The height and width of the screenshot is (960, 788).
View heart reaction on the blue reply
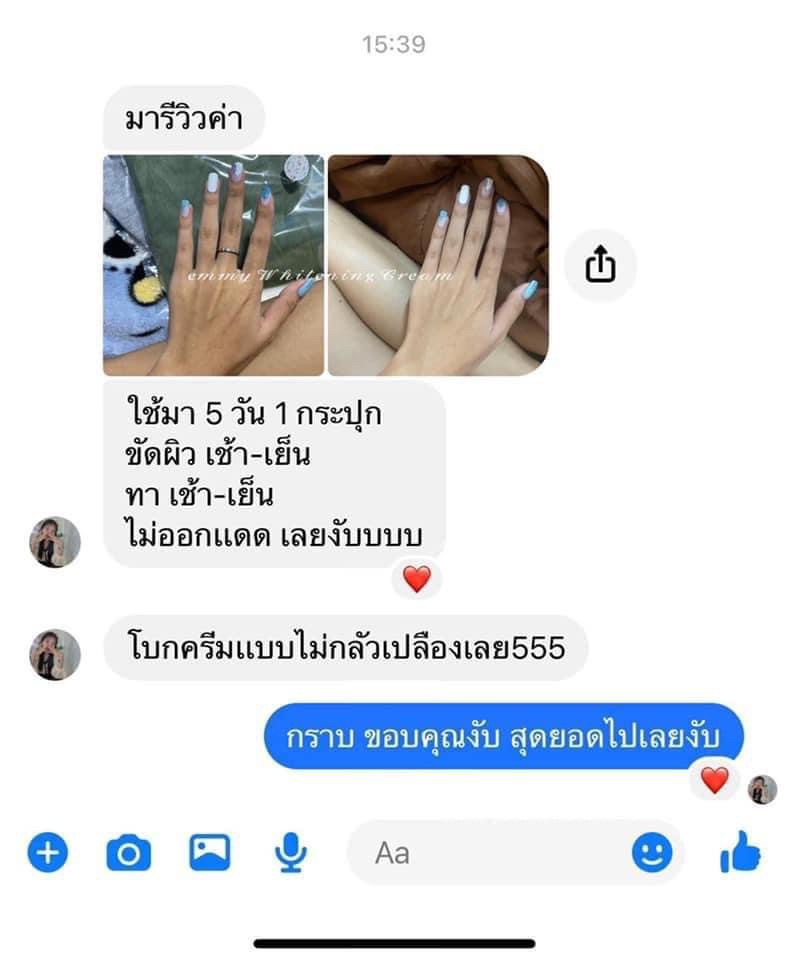[714, 779]
